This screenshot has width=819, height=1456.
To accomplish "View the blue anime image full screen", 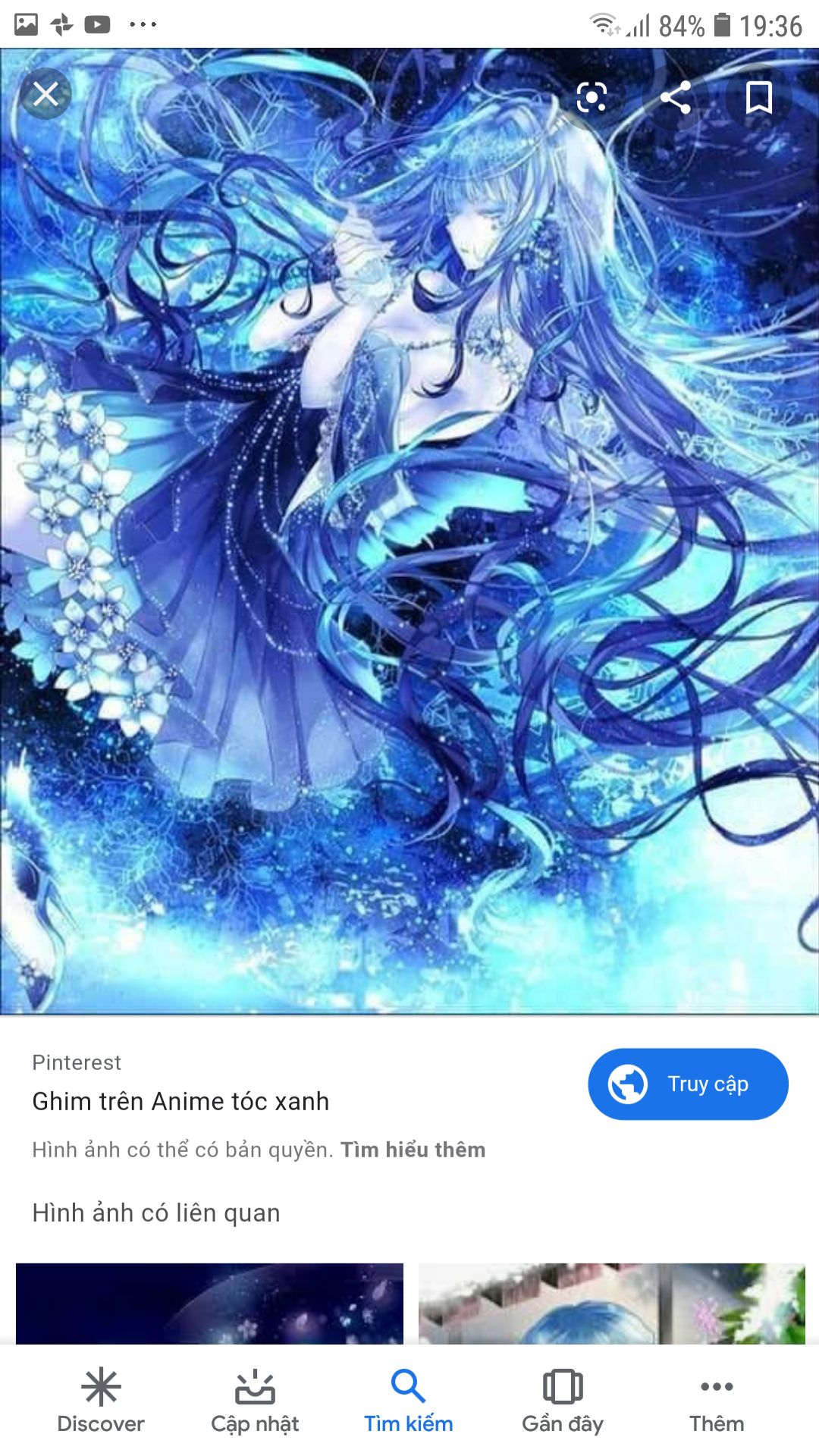I will coord(409,531).
